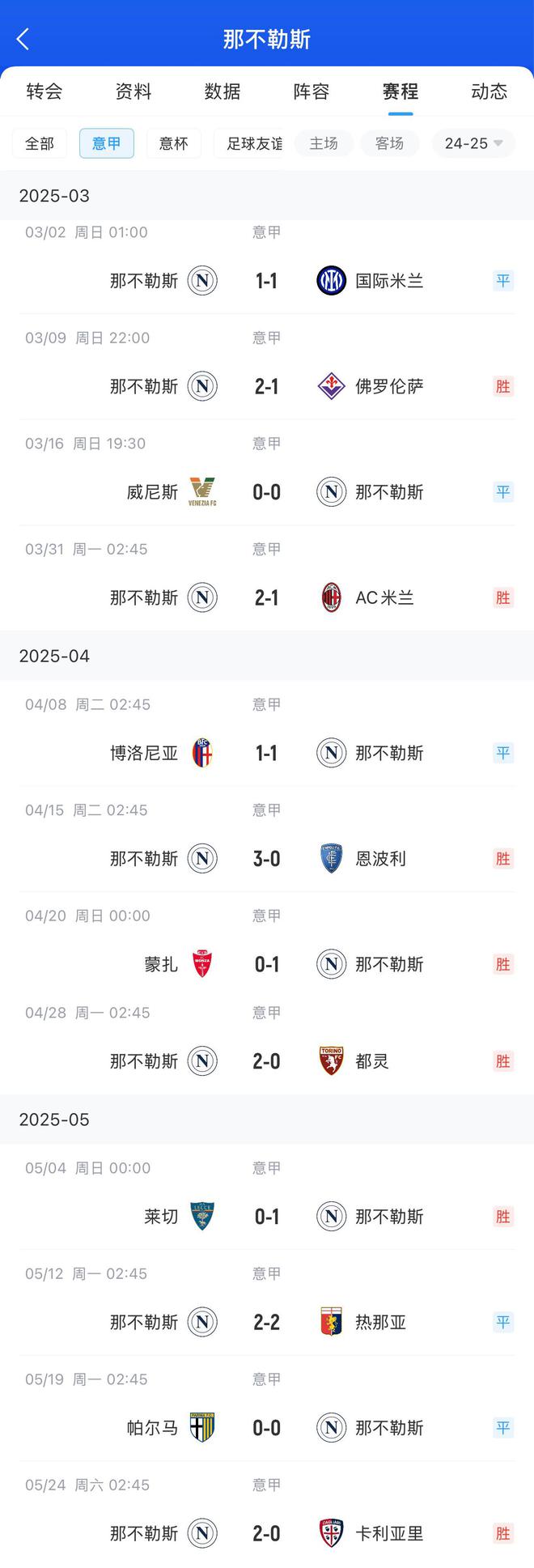Select the 全部 competition filter

coord(40,143)
